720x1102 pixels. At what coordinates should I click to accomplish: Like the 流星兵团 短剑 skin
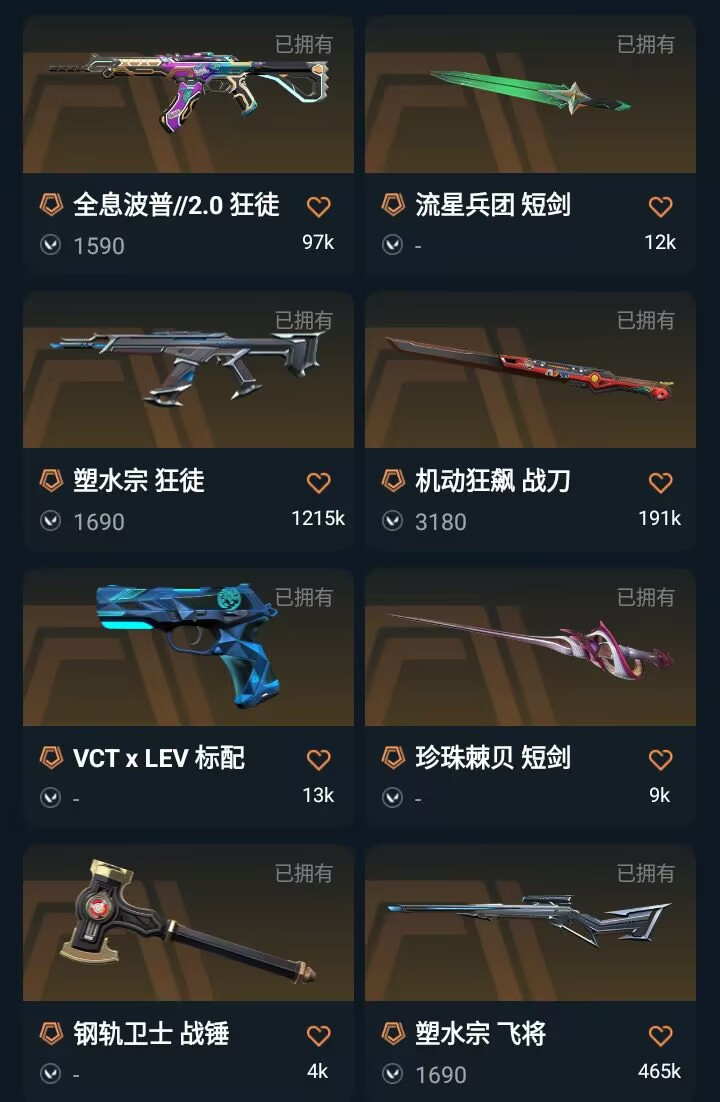click(x=660, y=207)
